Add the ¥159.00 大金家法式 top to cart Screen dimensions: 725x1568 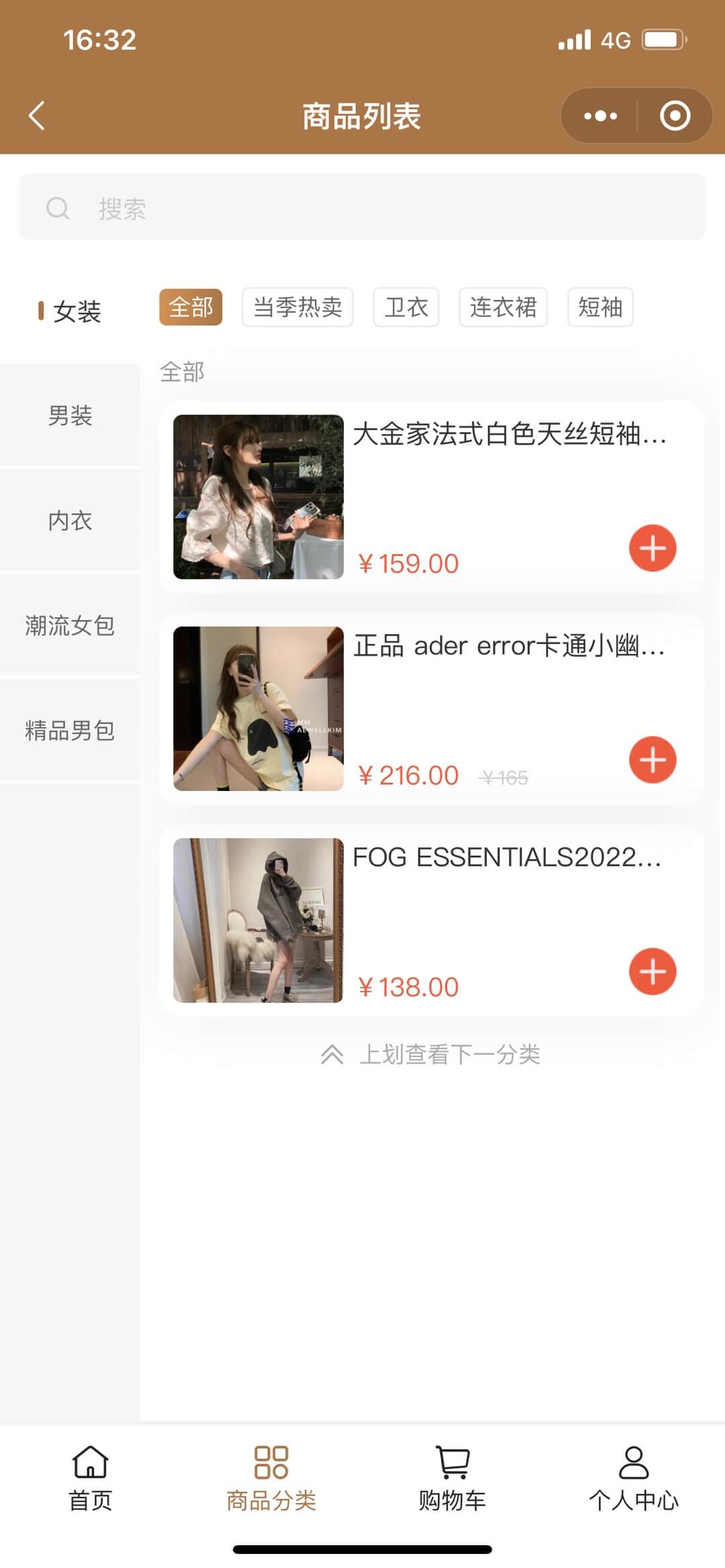click(x=652, y=548)
